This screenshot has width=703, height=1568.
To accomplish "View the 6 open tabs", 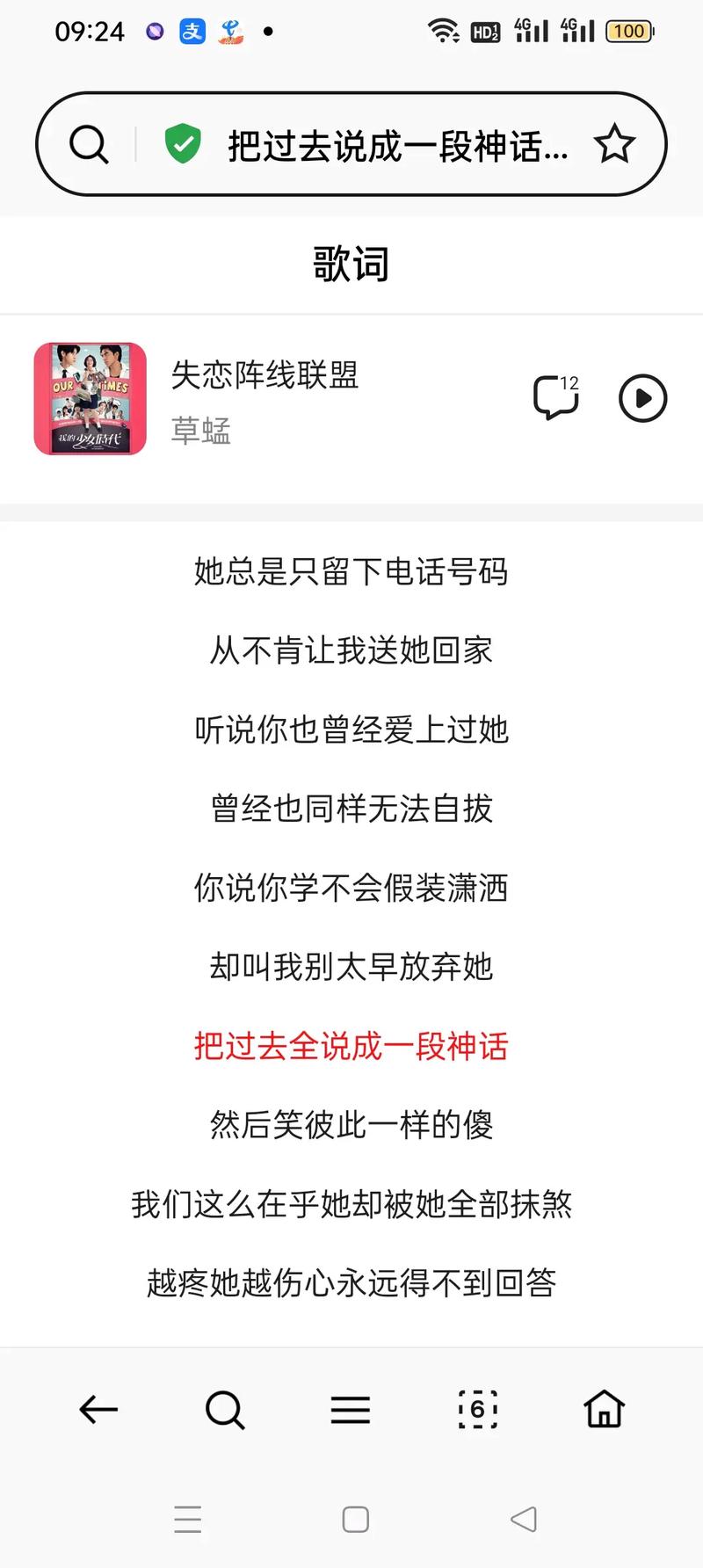I will (477, 1410).
